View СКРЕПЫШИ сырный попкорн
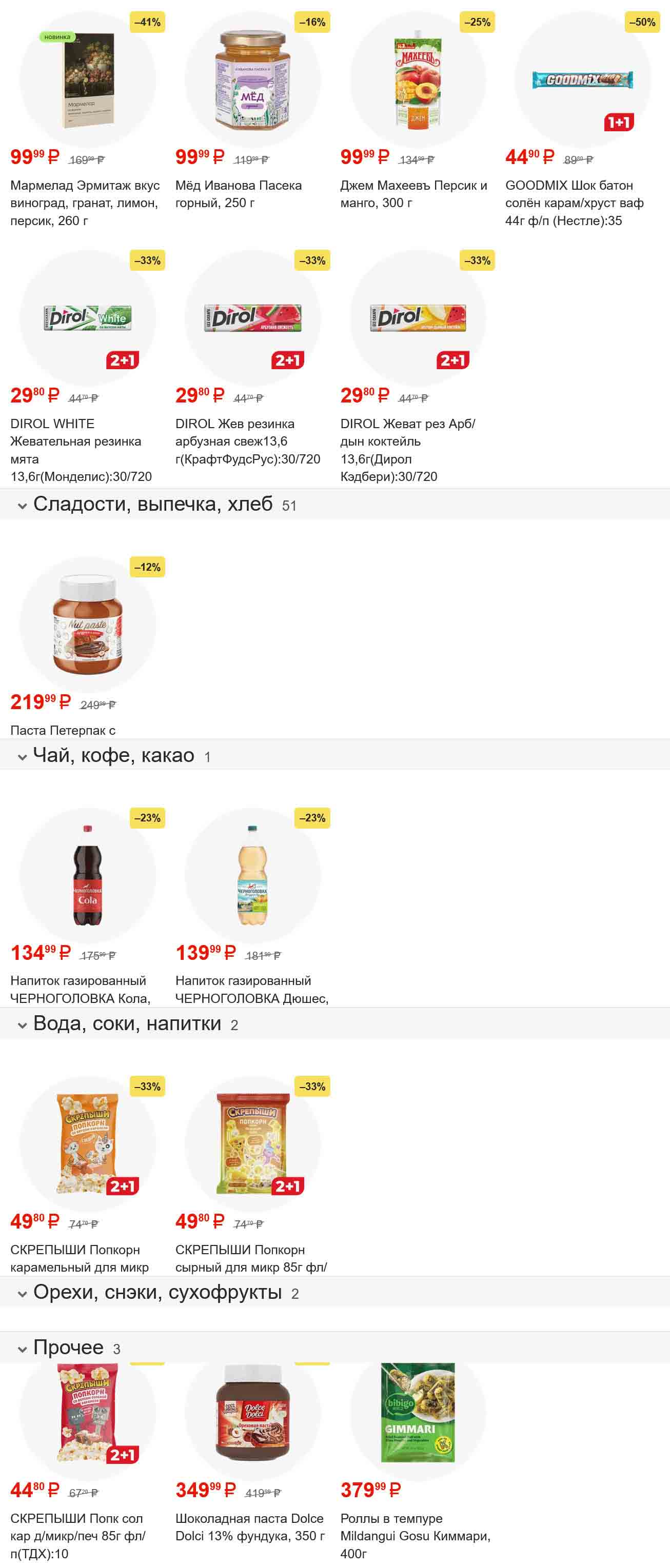The image size is (670, 1568). click(x=252, y=1143)
